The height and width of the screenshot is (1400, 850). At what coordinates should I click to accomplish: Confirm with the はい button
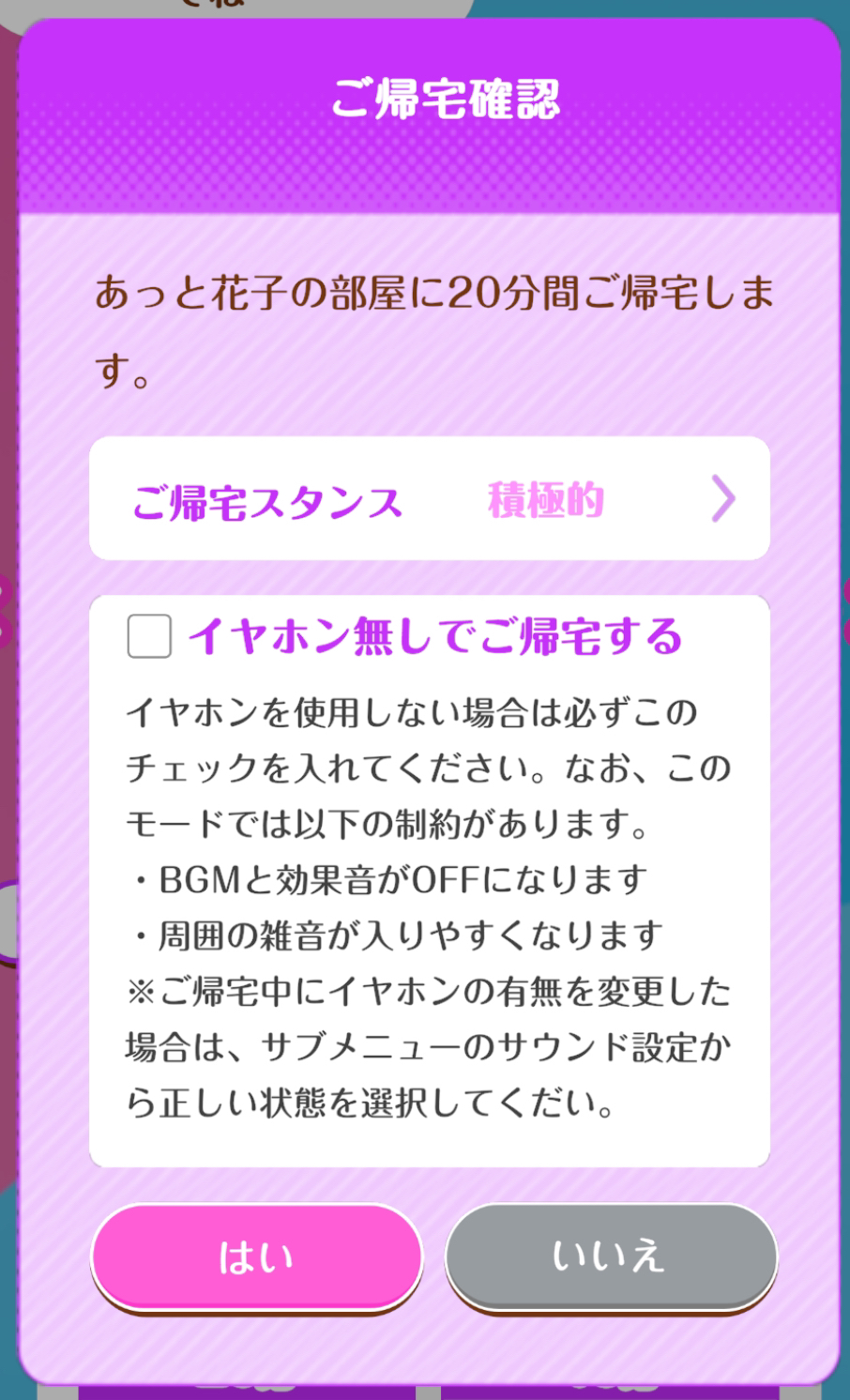coord(256,1257)
